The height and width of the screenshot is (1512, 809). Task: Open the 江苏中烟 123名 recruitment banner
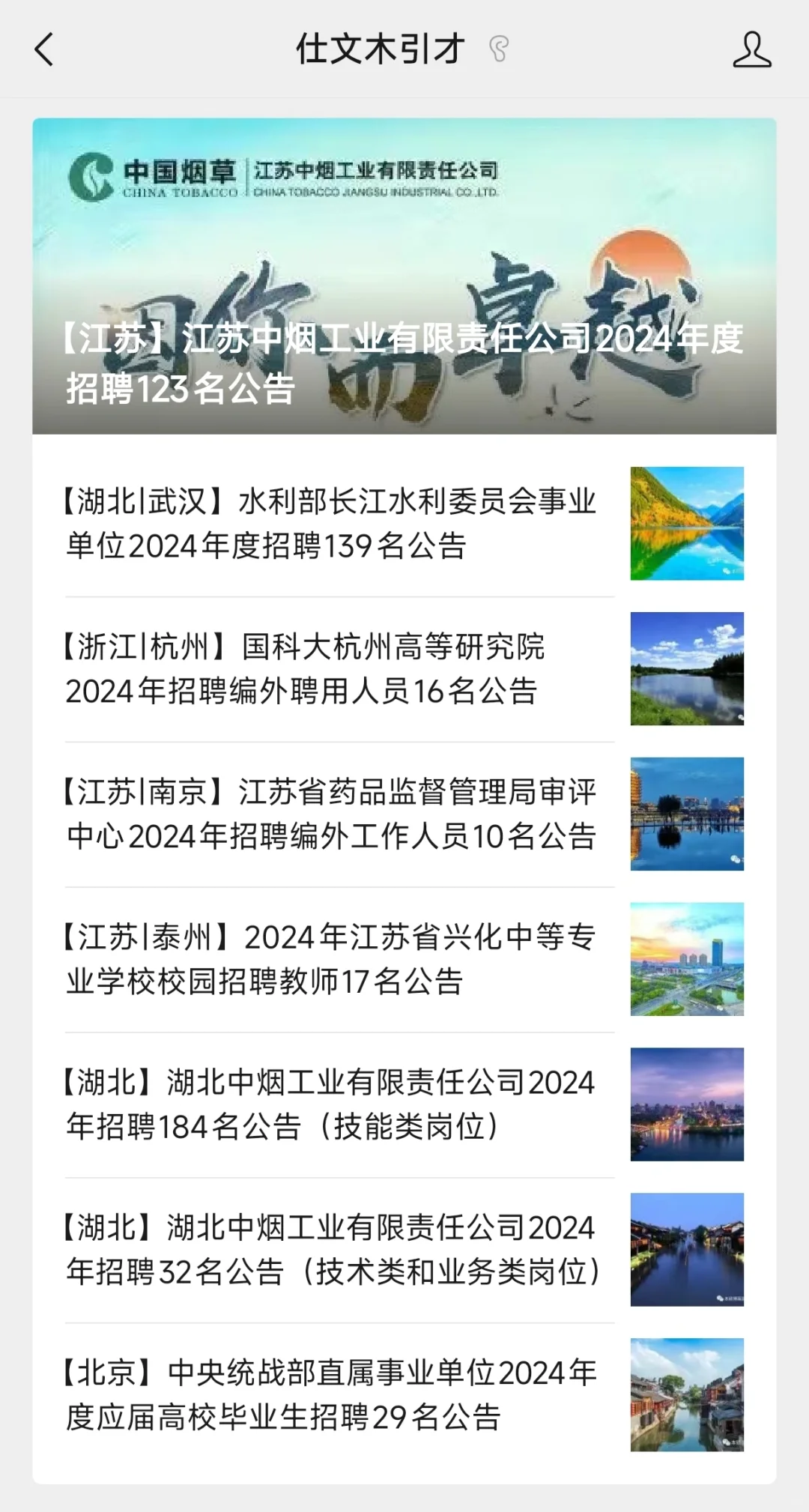tap(404, 276)
